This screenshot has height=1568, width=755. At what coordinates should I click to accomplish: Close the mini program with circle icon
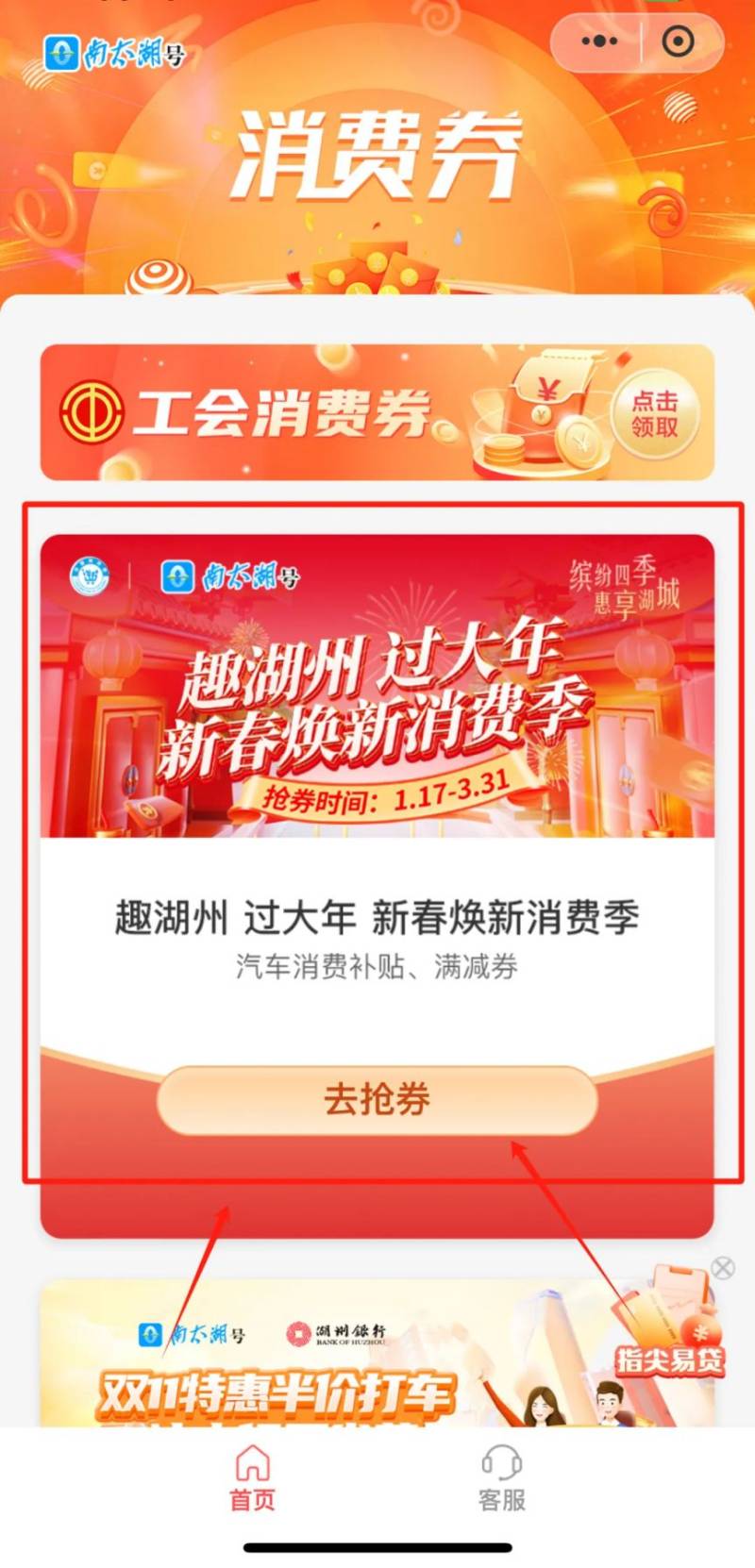pyautogui.click(x=679, y=42)
